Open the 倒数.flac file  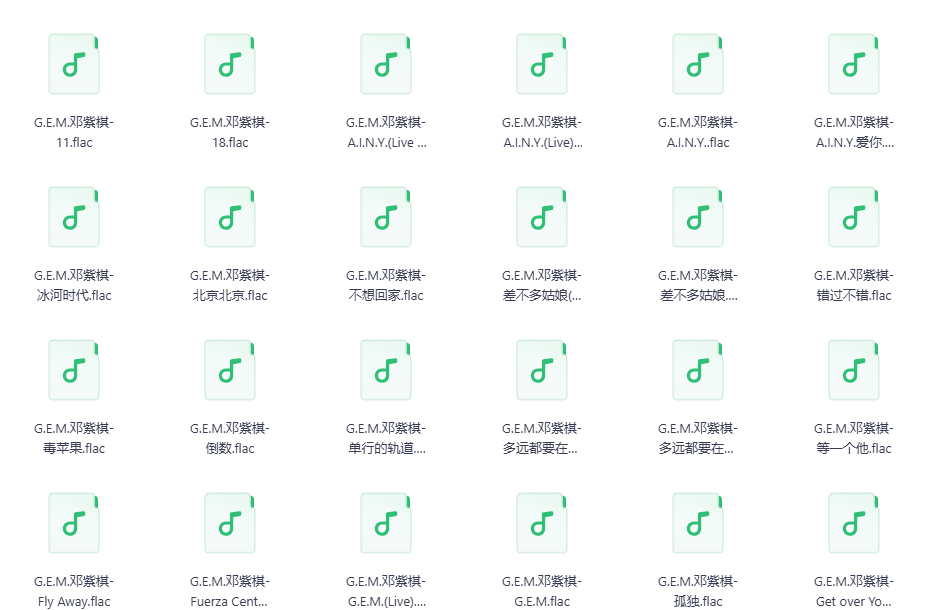(230, 370)
